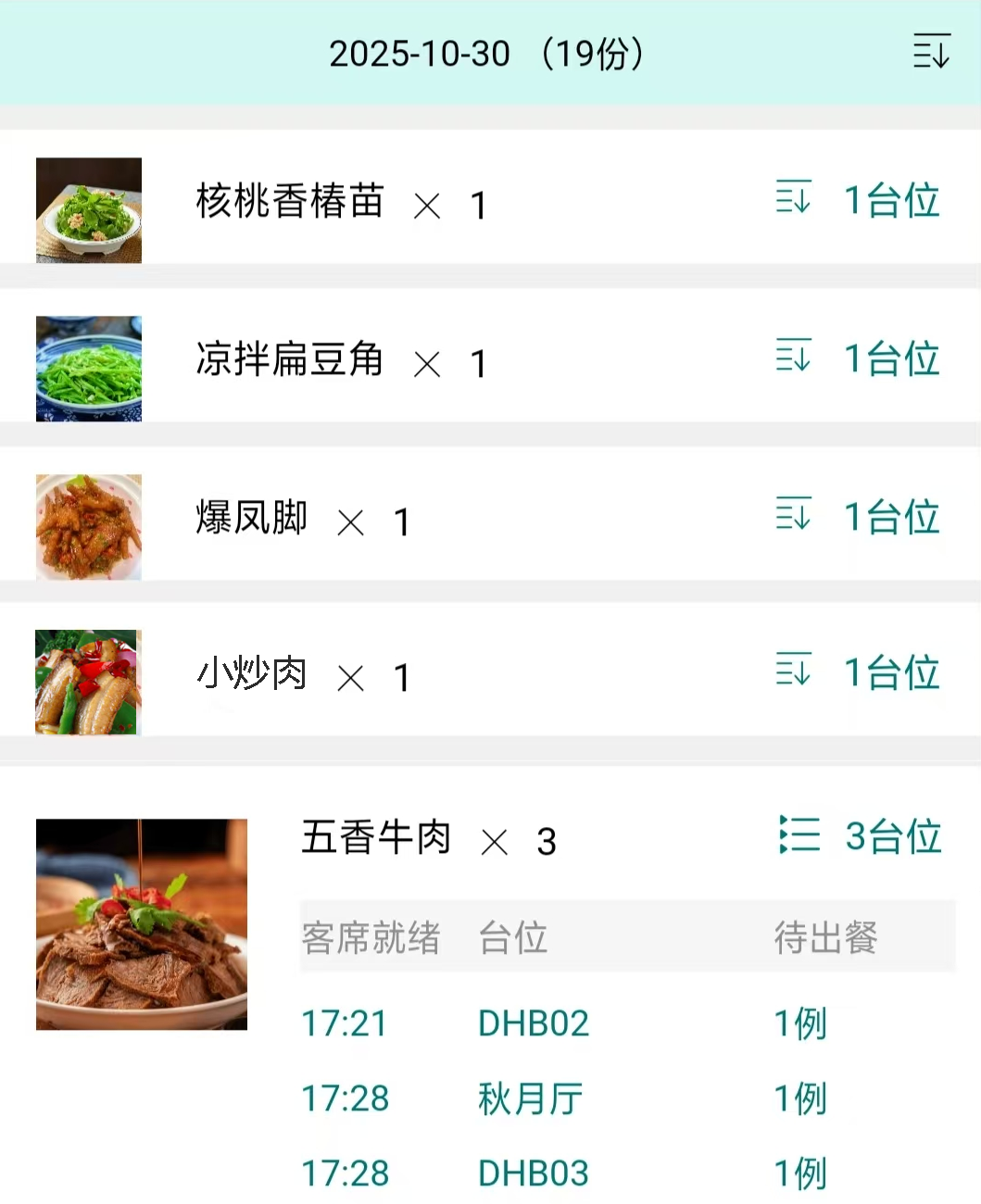Open the 核桃香椿苗 dish photo
This screenshot has width=981, height=1204.
pyautogui.click(x=89, y=210)
